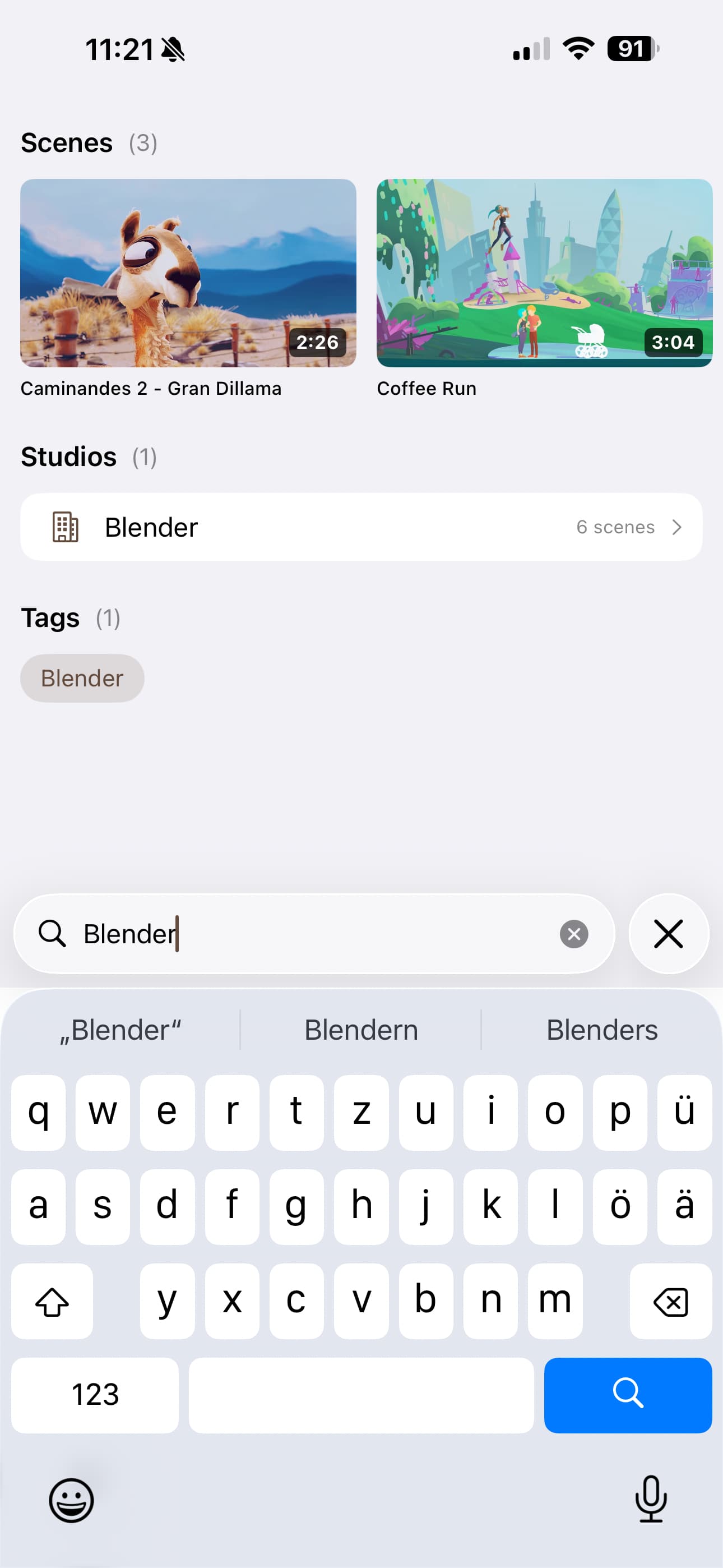Image resolution: width=723 pixels, height=1568 pixels.
Task: Open the emoji keyboard
Action: [x=71, y=1500]
